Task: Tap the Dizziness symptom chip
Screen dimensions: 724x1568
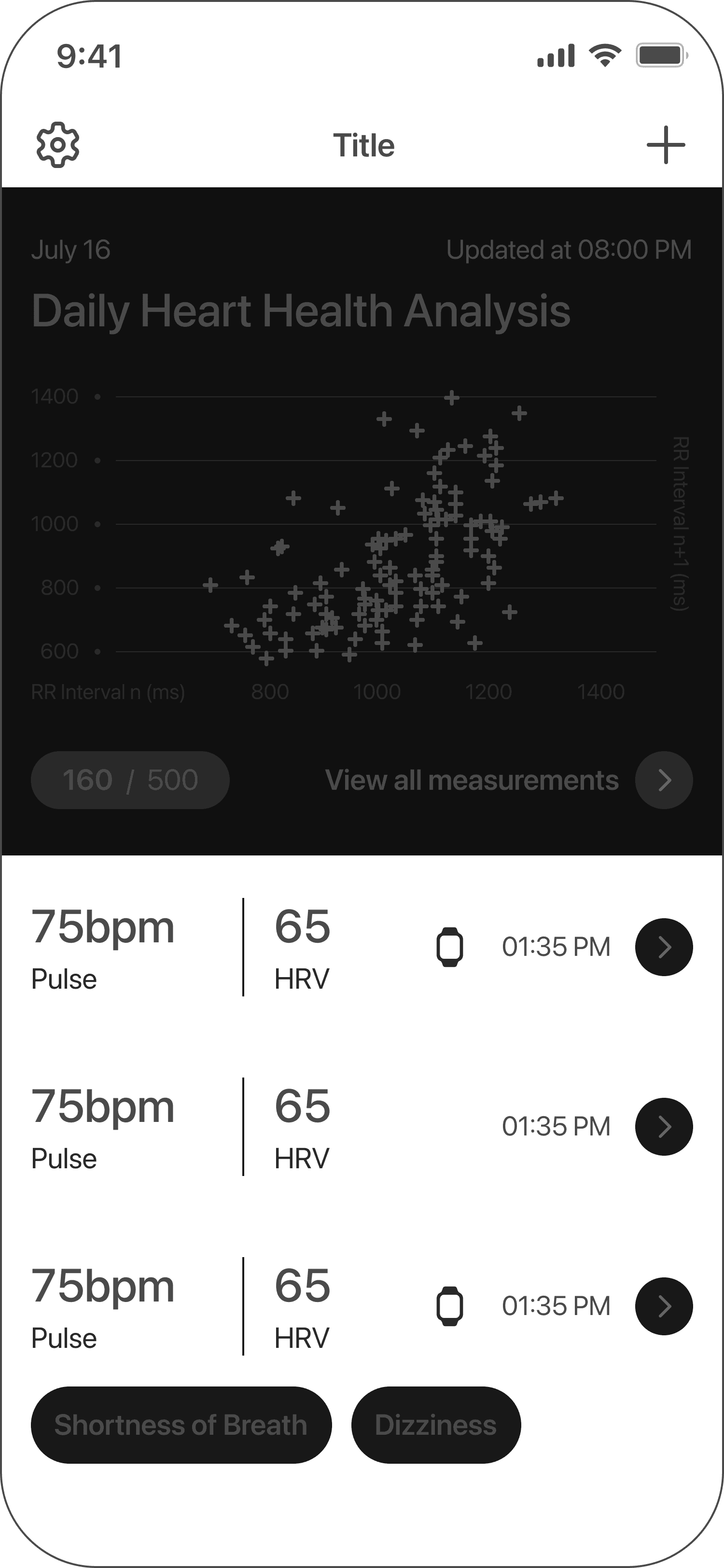Action: point(436,1425)
